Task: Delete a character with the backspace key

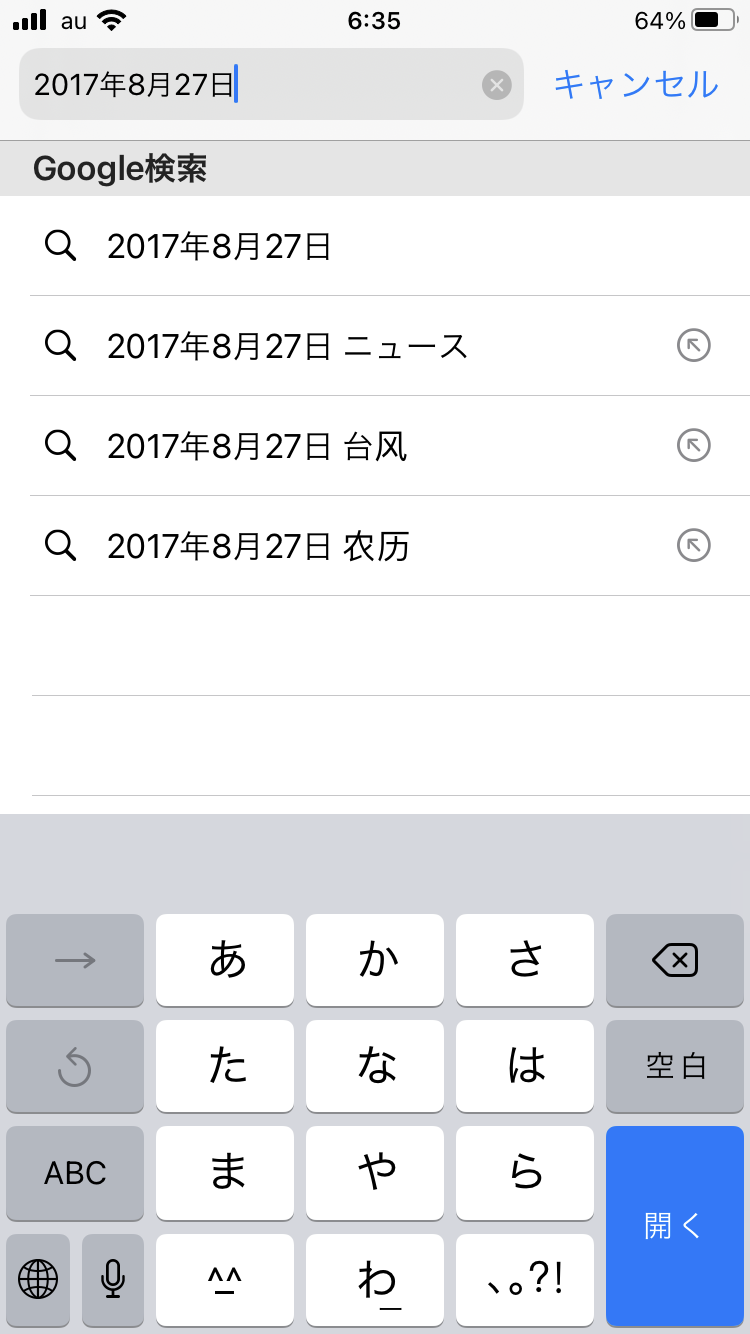Action: tap(675, 961)
